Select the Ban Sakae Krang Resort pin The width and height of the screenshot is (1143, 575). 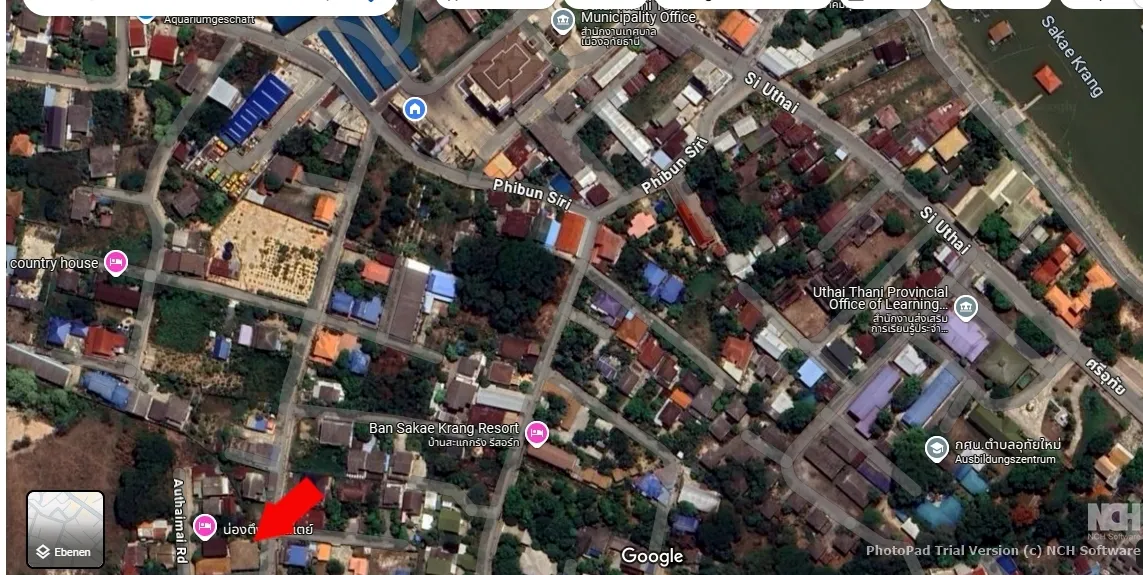(537, 433)
